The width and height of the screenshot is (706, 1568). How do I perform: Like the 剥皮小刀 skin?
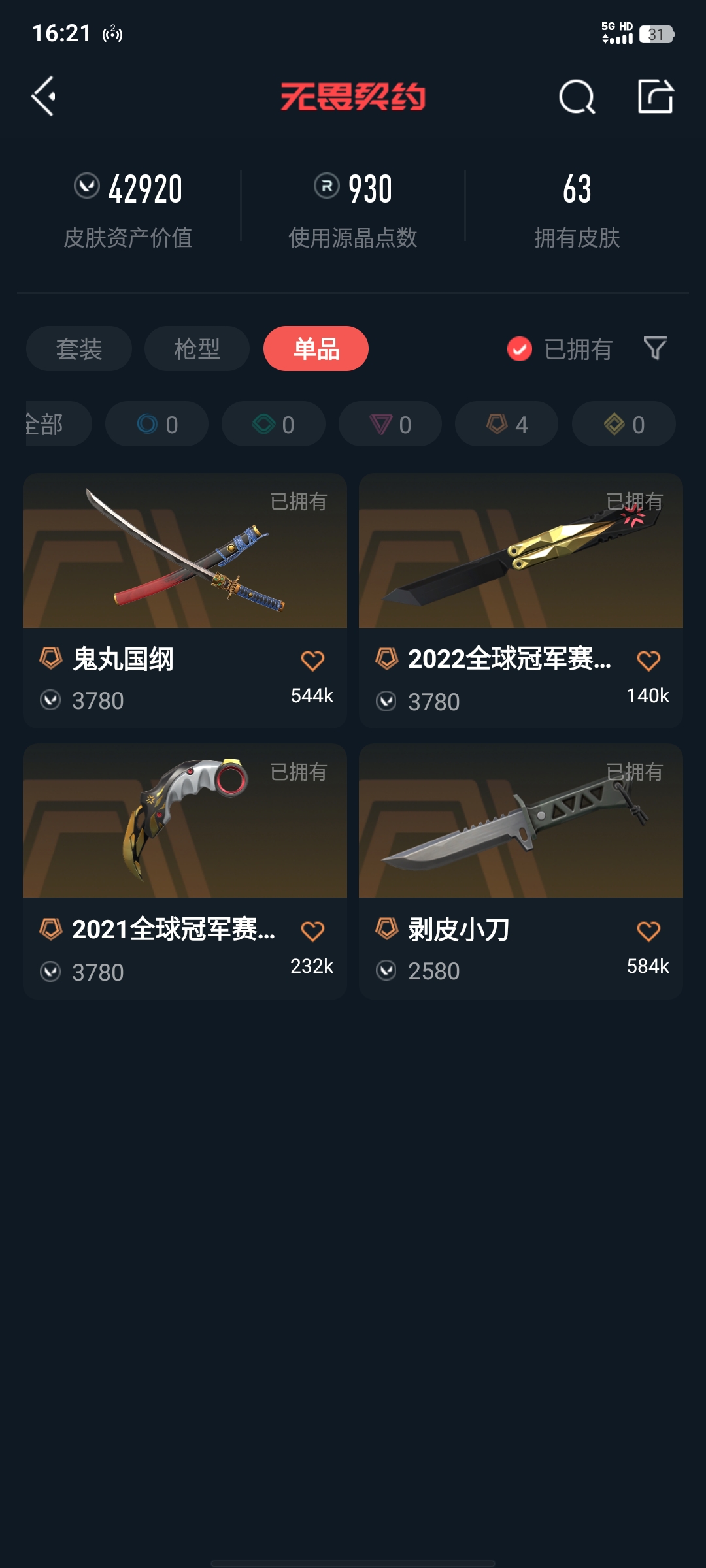pyautogui.click(x=648, y=931)
